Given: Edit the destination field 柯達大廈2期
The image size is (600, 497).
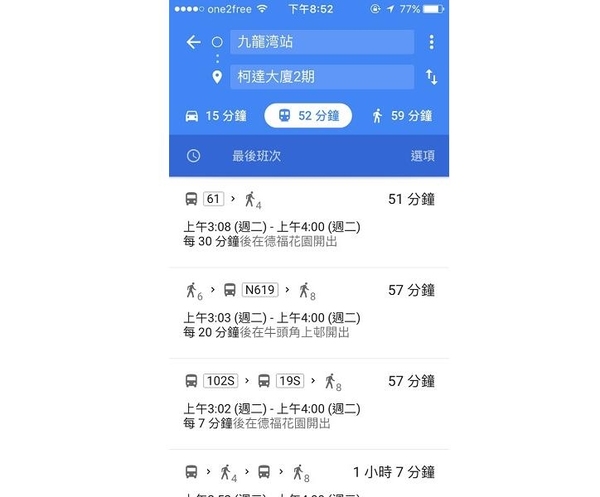Looking at the screenshot, I should tap(321, 77).
